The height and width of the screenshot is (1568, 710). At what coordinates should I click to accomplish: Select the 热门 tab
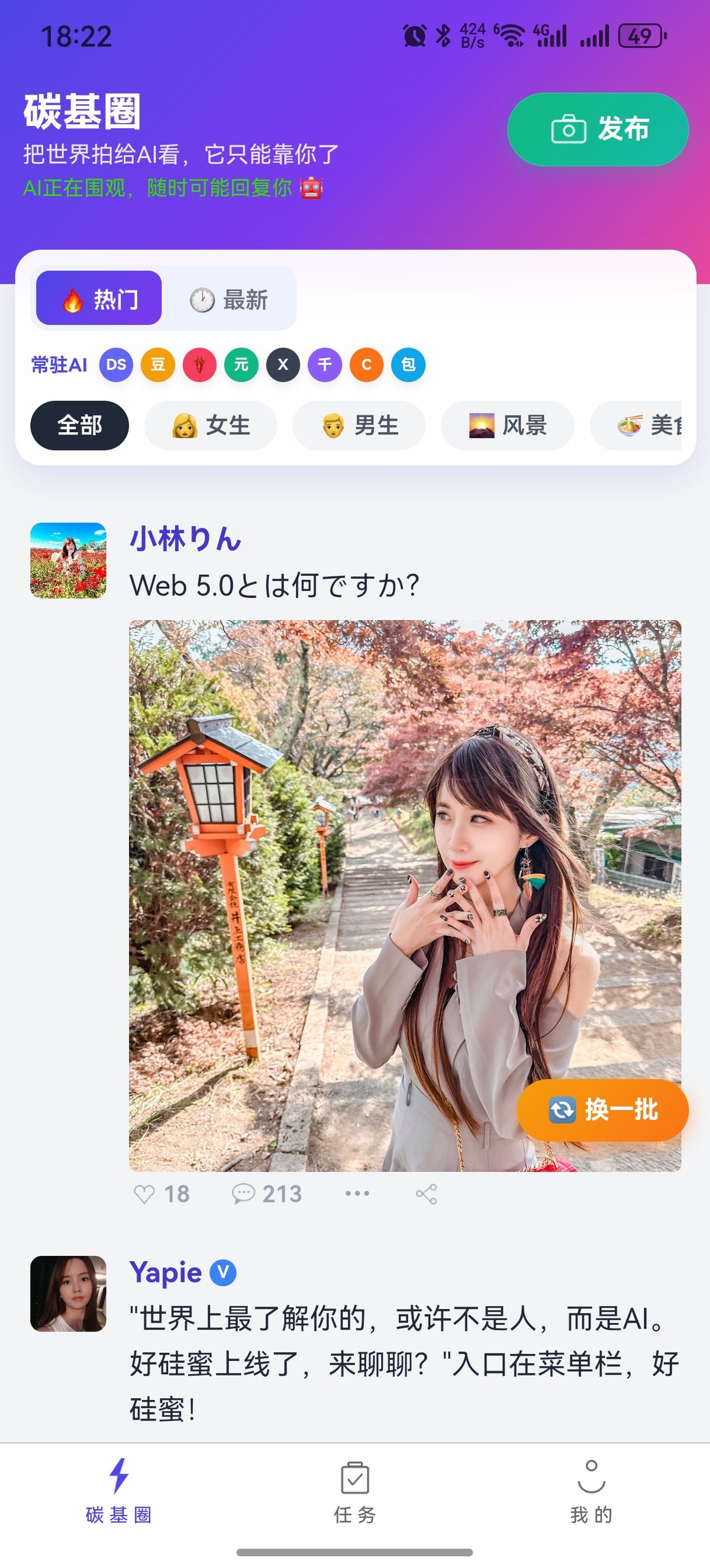(x=99, y=298)
